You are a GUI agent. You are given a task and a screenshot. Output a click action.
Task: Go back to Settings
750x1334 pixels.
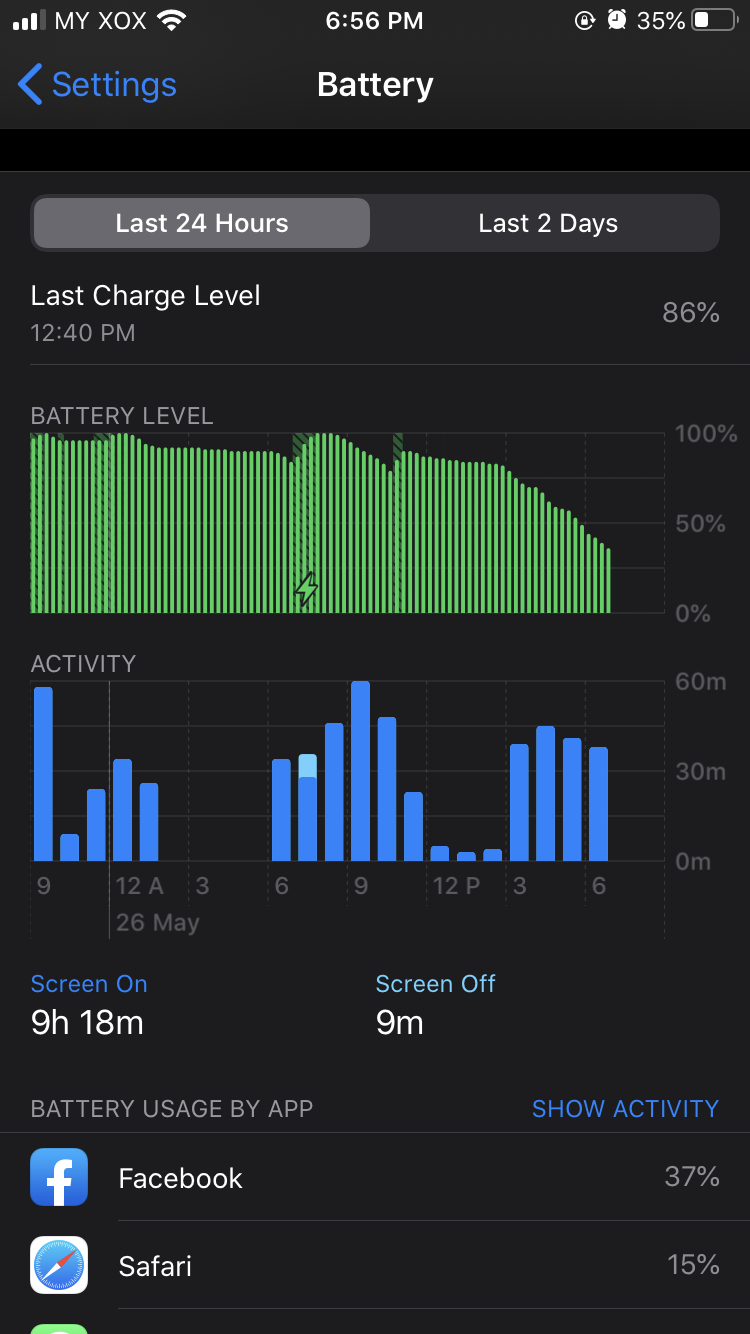coord(97,85)
